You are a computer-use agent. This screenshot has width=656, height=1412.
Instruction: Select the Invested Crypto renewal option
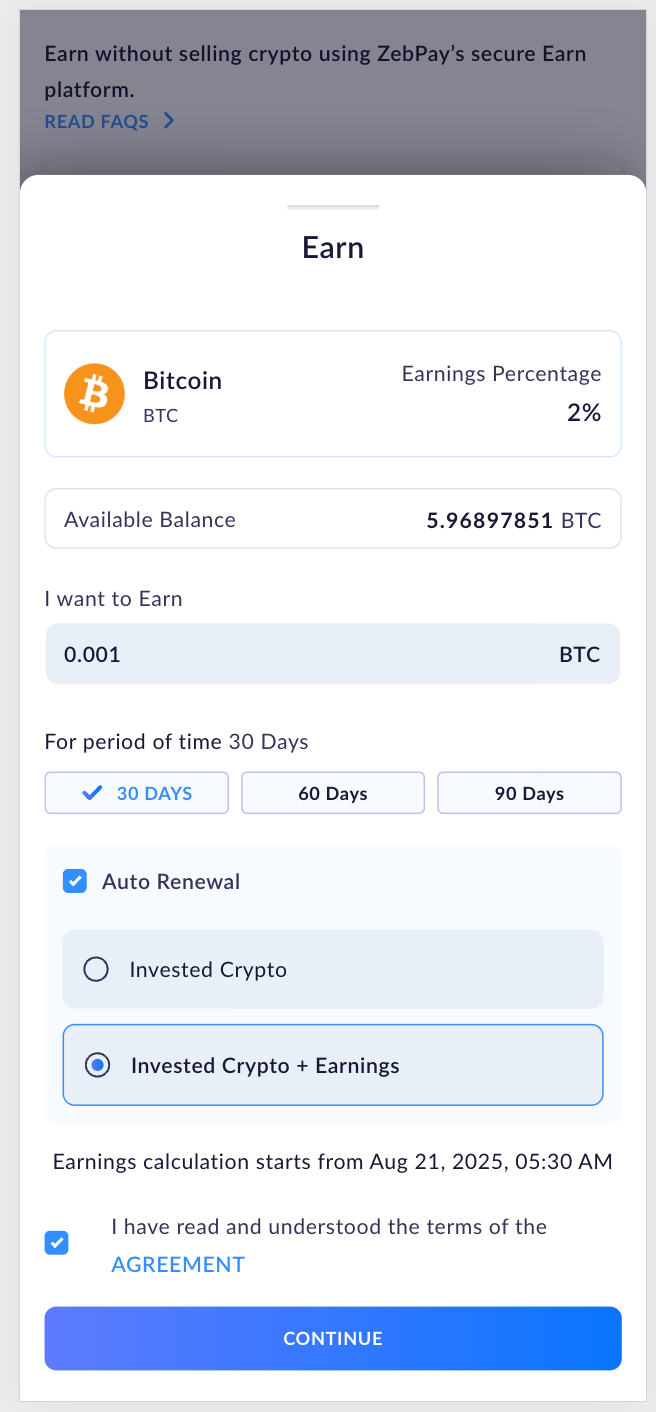tap(96, 970)
